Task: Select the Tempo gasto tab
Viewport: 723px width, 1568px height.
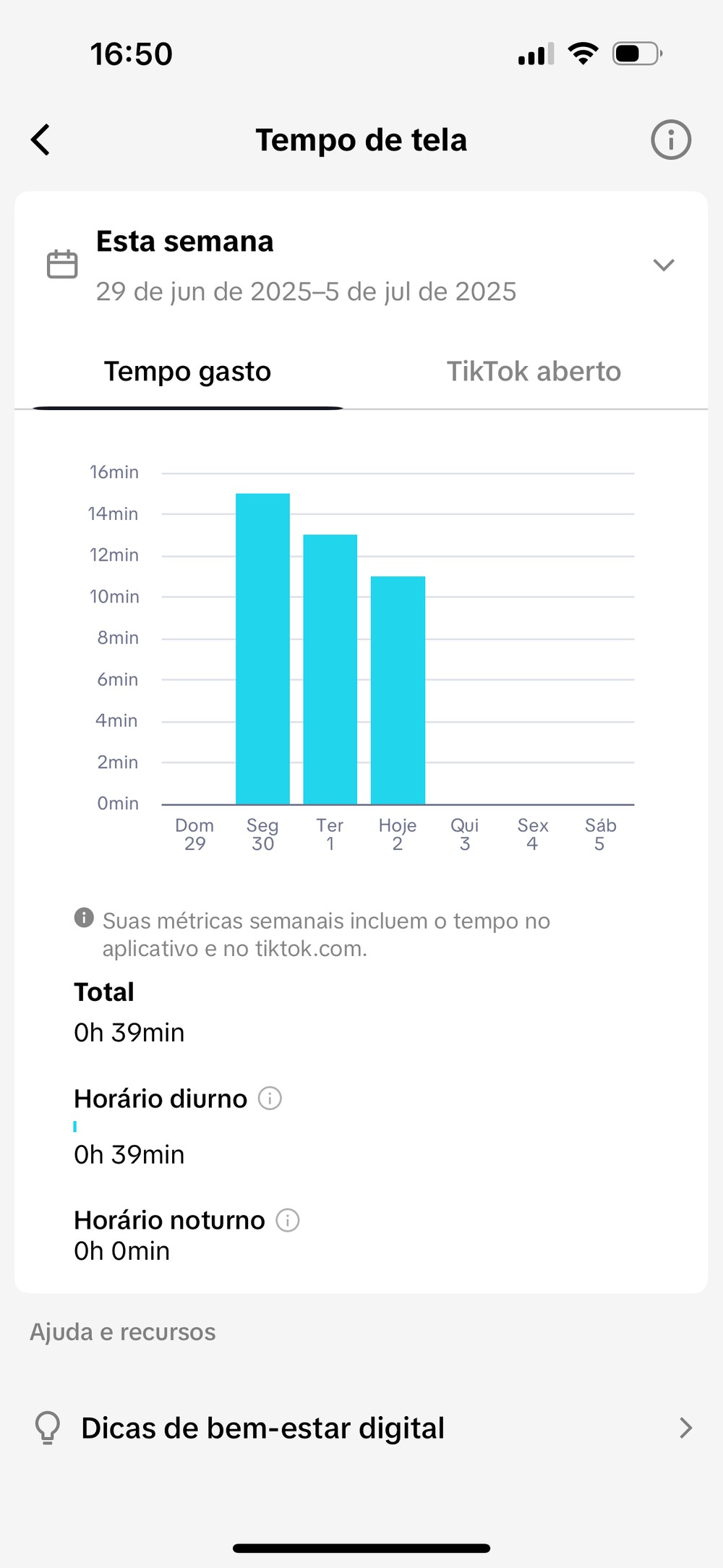Action: pos(187,372)
